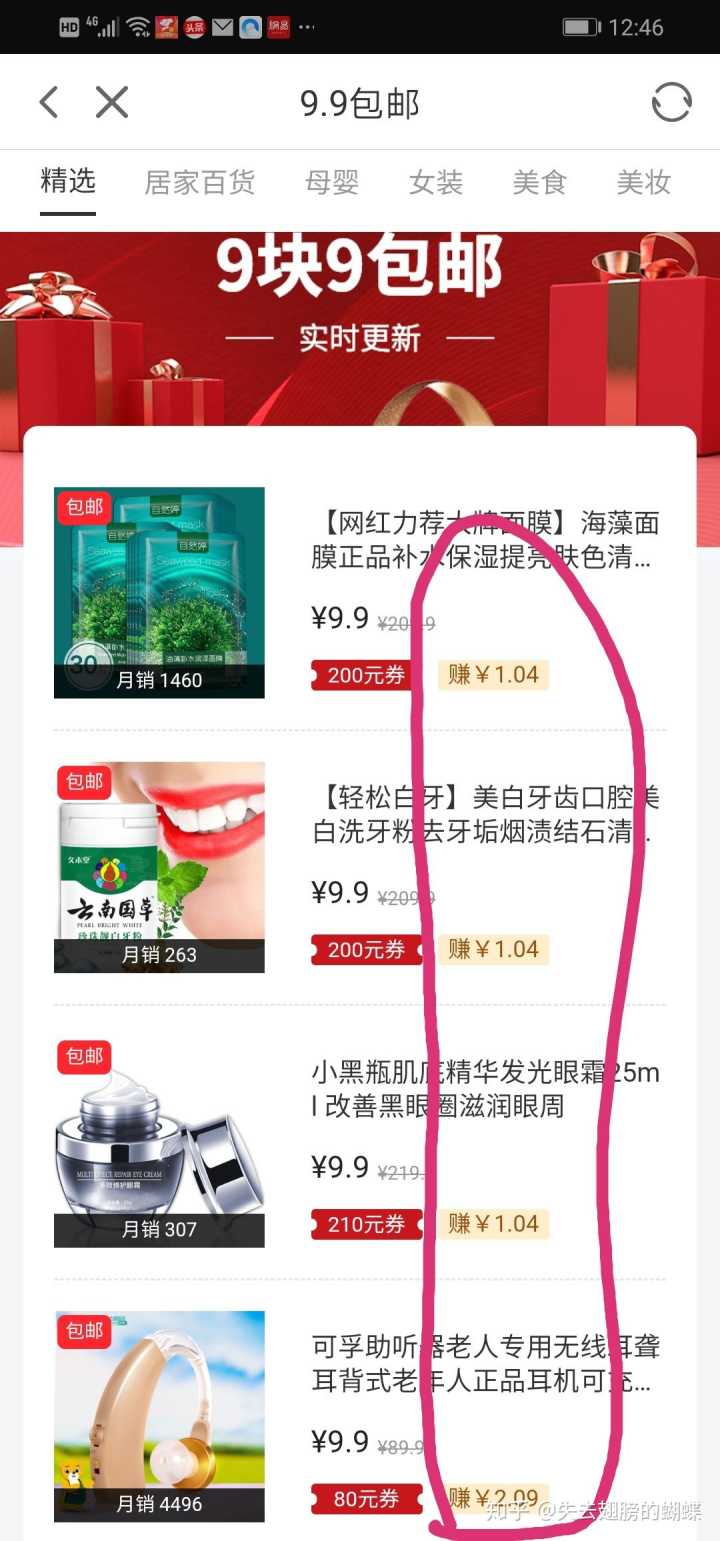Screen dimensions: 720x1541
Task: Close the 9.9包邮 page
Action: click(111, 102)
